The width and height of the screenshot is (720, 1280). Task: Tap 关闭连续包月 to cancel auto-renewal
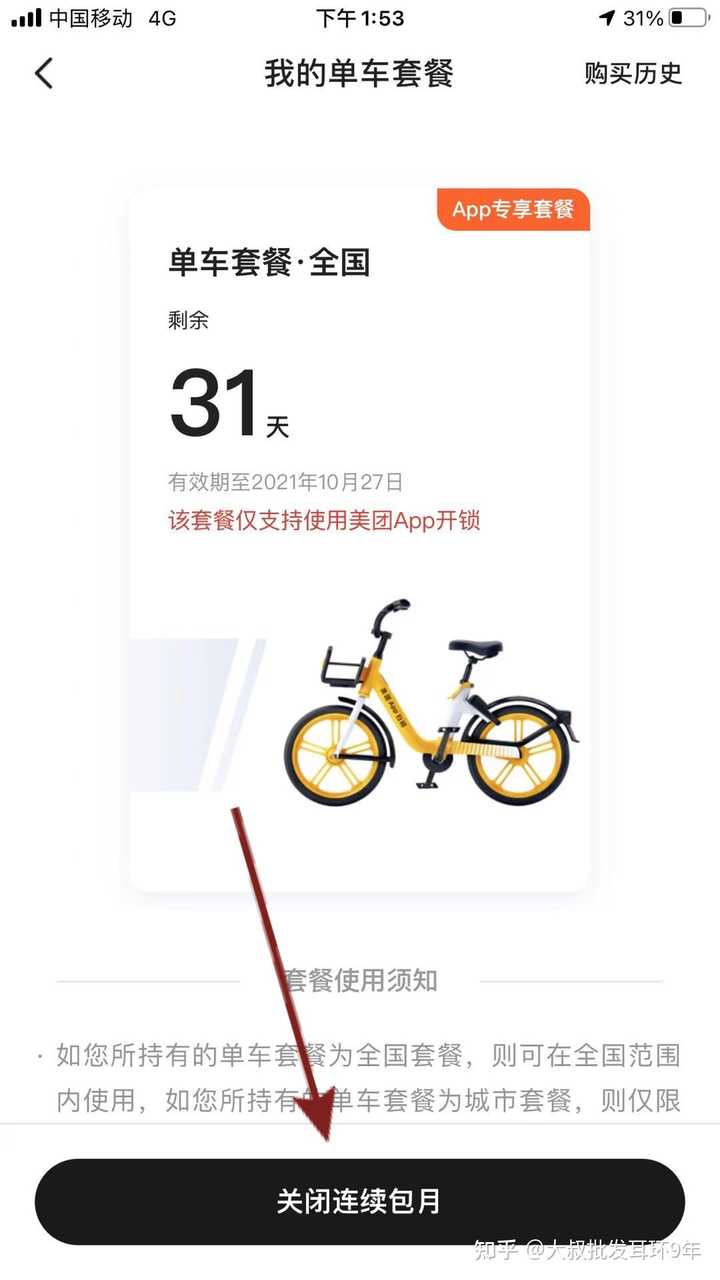[359, 1201]
